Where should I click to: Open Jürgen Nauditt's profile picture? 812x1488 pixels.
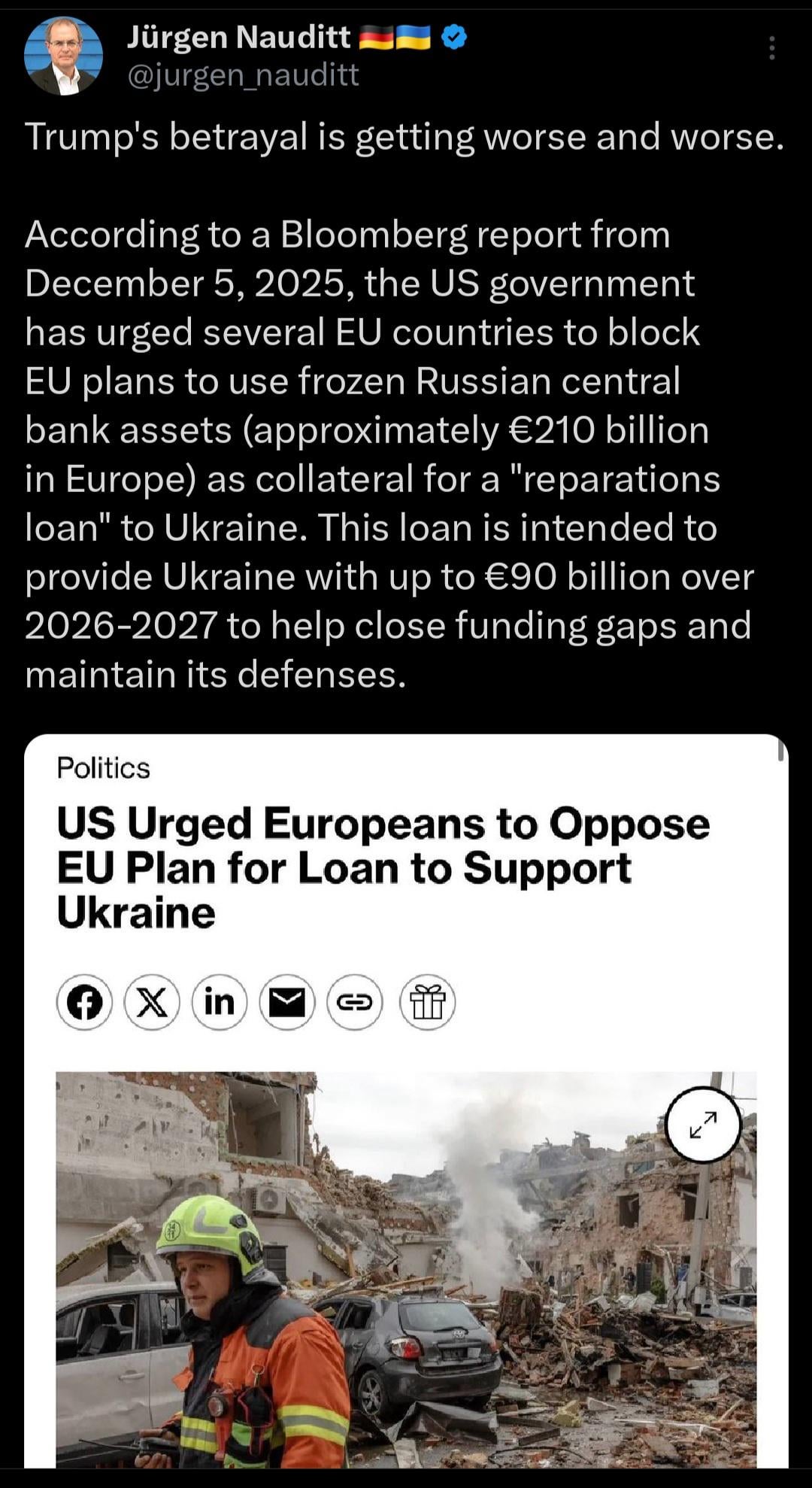tap(63, 56)
